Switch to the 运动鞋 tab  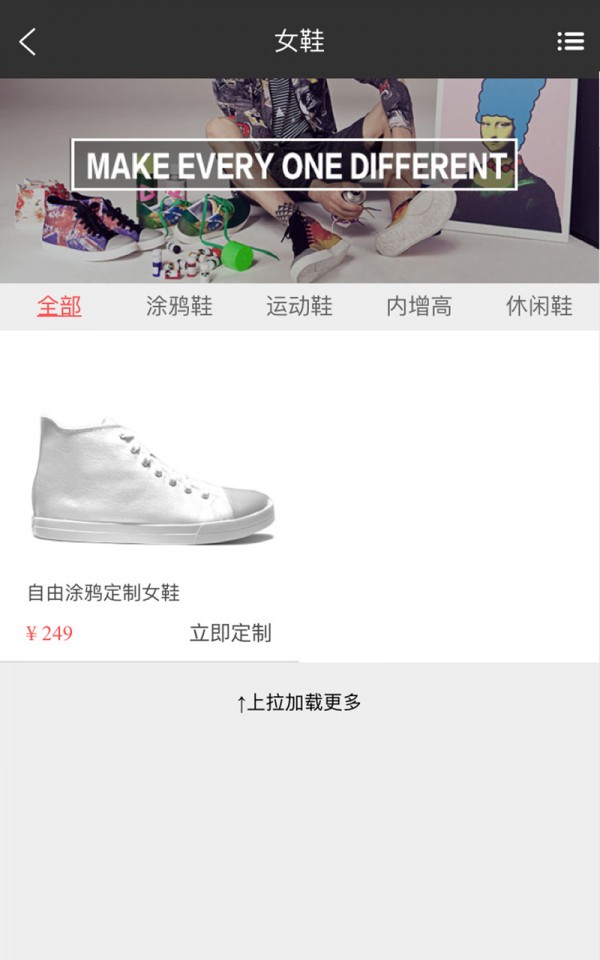tap(299, 306)
